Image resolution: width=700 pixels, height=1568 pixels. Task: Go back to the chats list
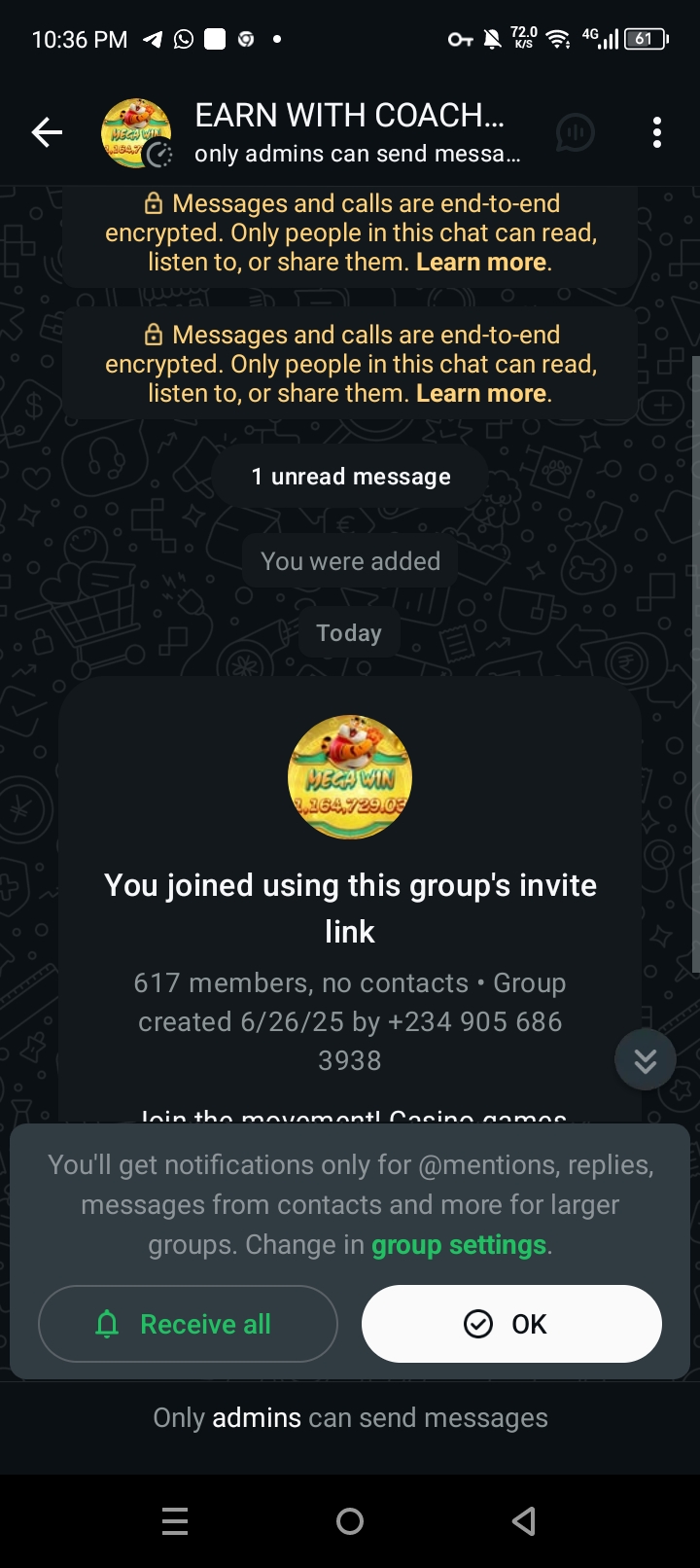click(x=47, y=132)
